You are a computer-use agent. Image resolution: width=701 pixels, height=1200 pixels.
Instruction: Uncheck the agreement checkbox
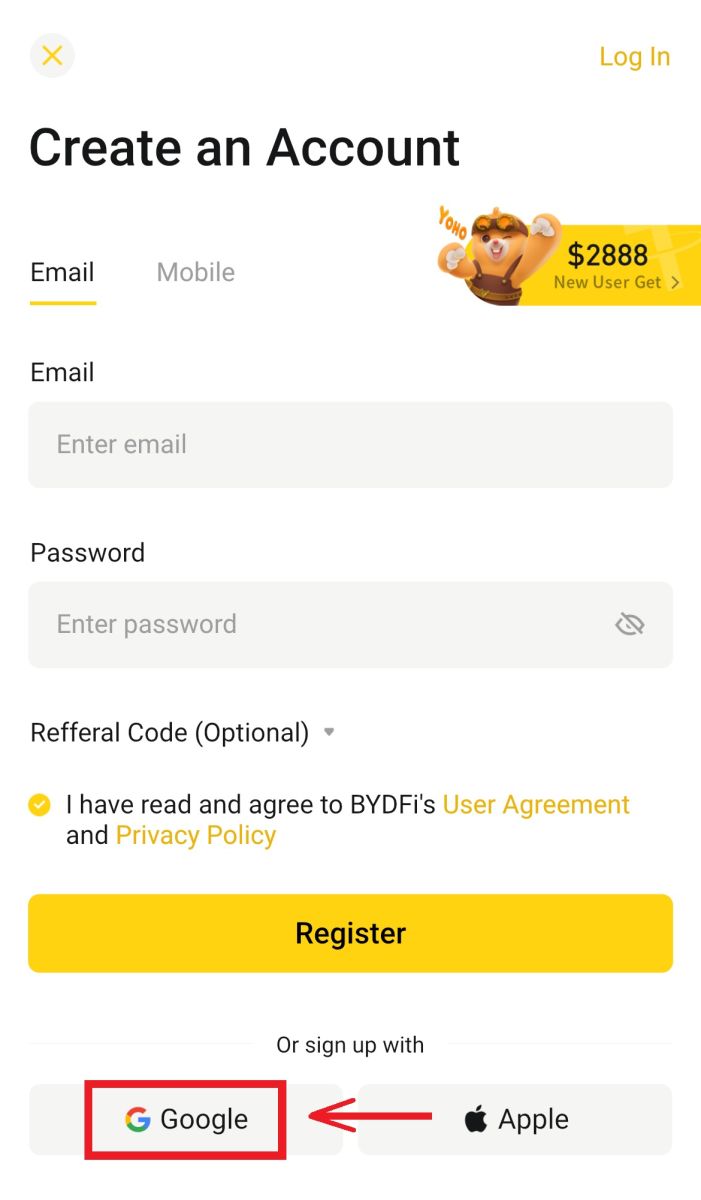point(40,805)
